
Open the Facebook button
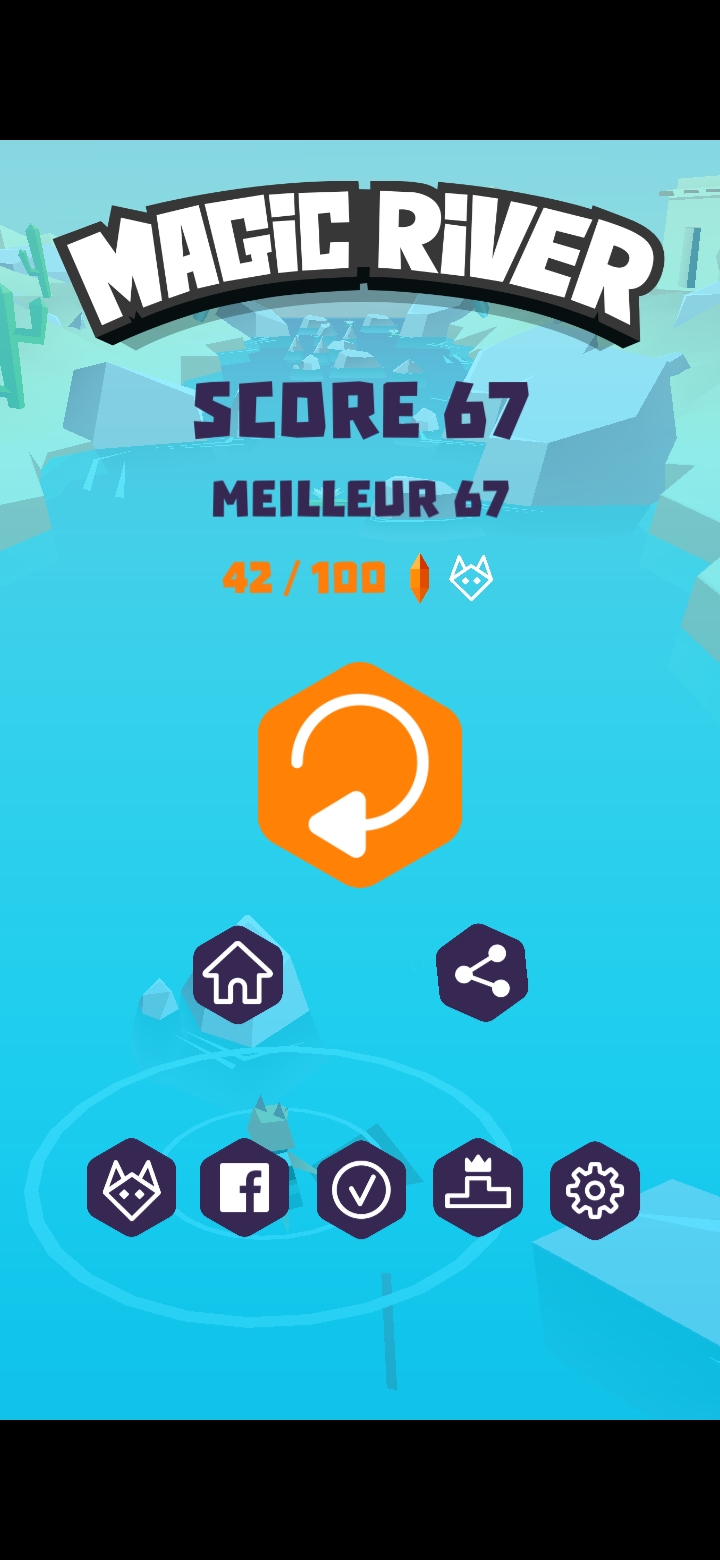(x=245, y=1188)
